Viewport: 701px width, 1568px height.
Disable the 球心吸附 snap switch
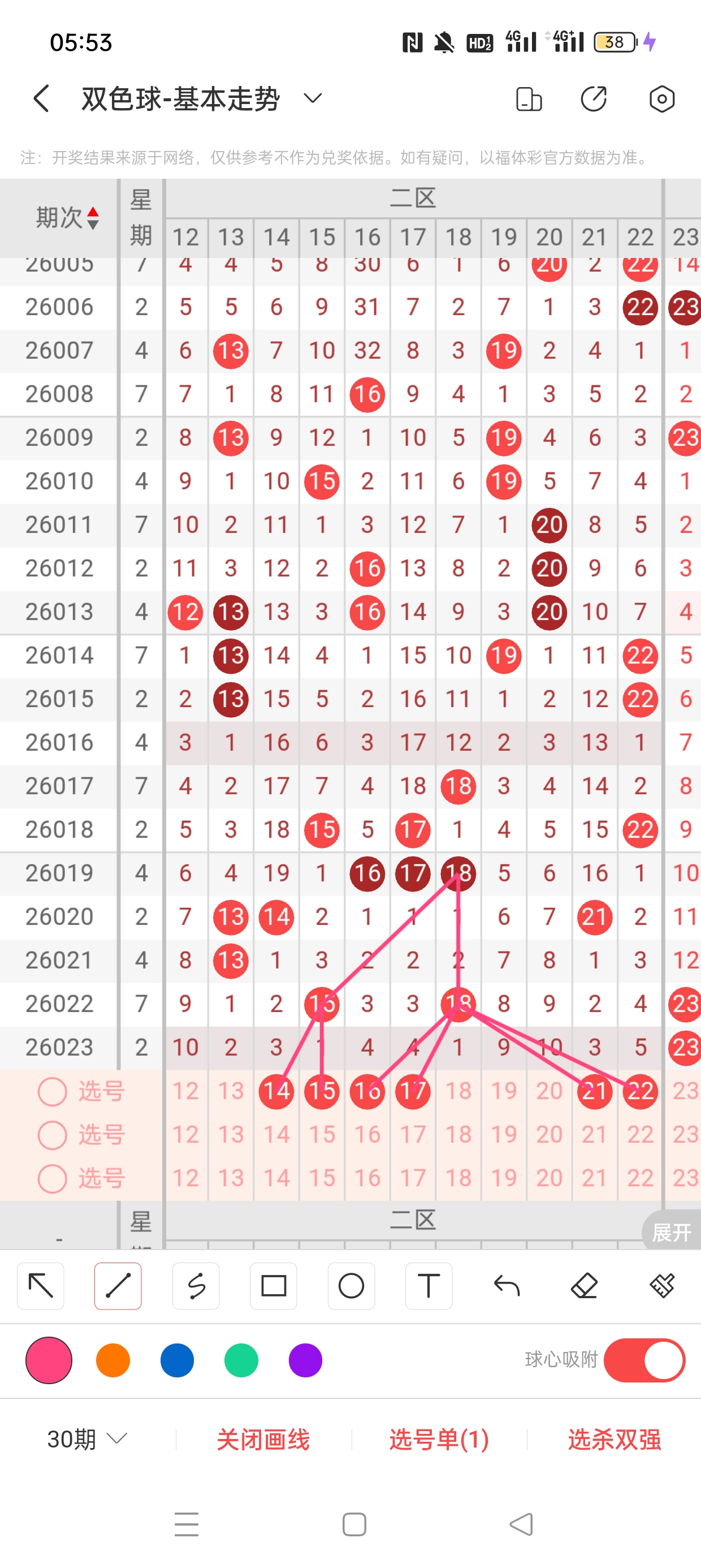coord(645,1360)
